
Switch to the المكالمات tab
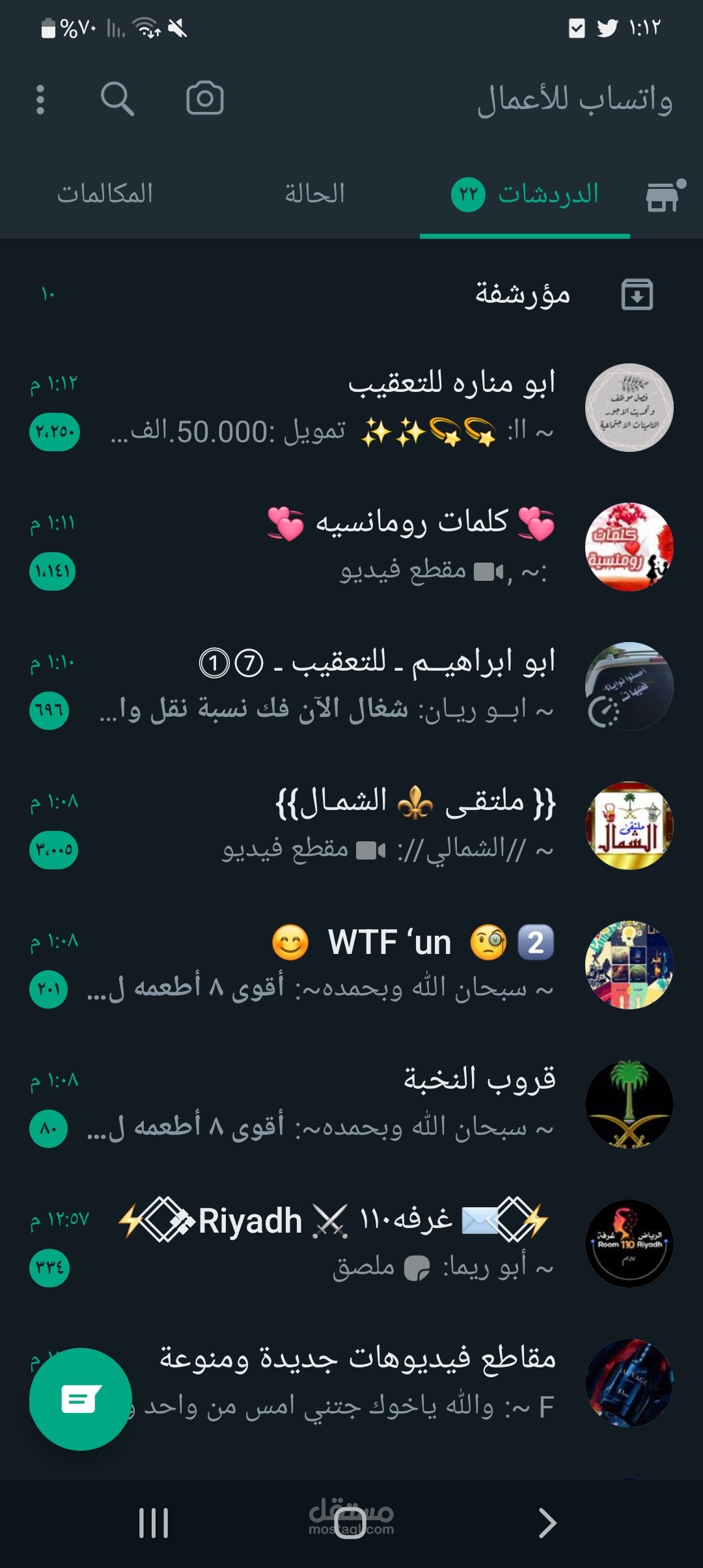tap(105, 194)
